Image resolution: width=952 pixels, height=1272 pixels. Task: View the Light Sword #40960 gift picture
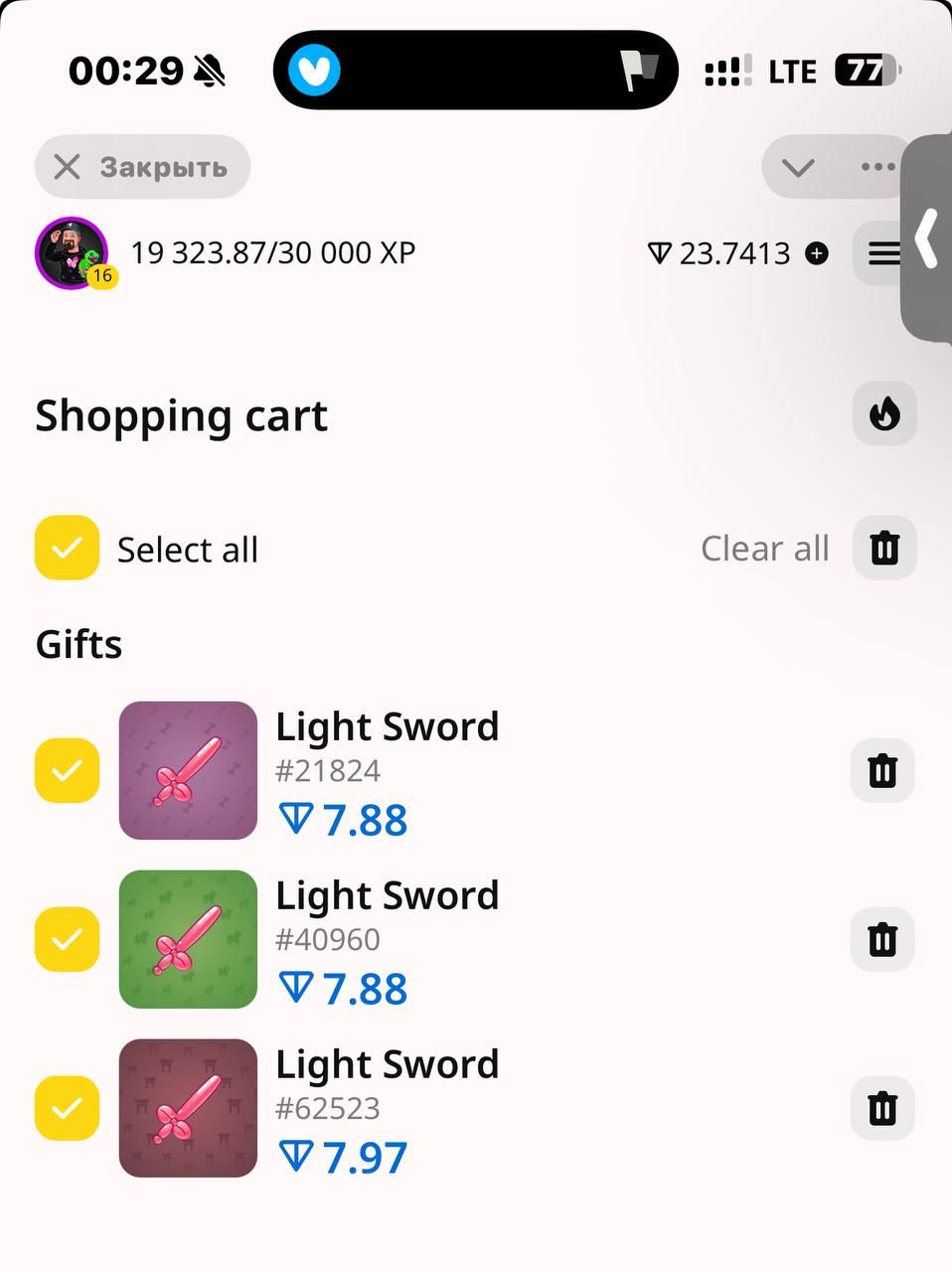[188, 939]
